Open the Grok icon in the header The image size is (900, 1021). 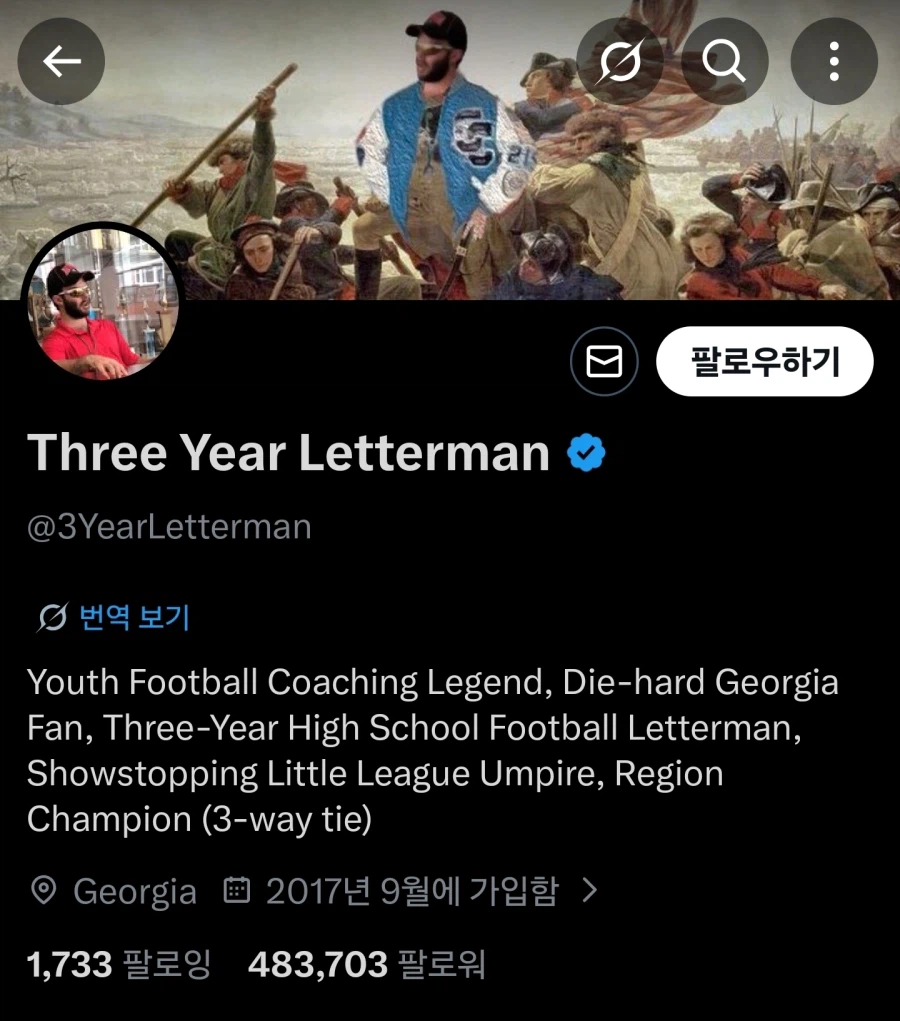pos(620,62)
